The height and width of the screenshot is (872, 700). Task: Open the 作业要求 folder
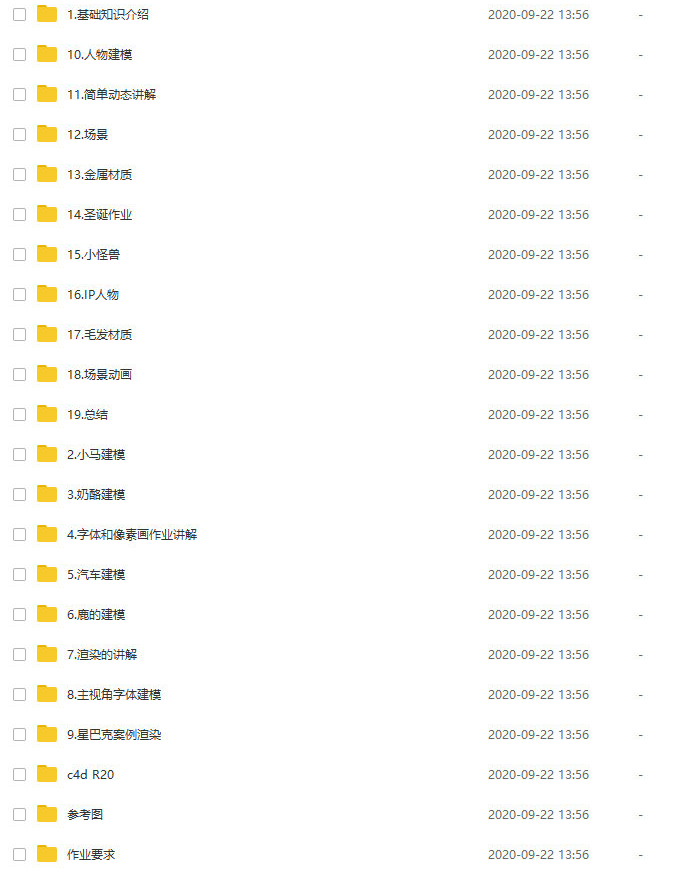[x=91, y=855]
